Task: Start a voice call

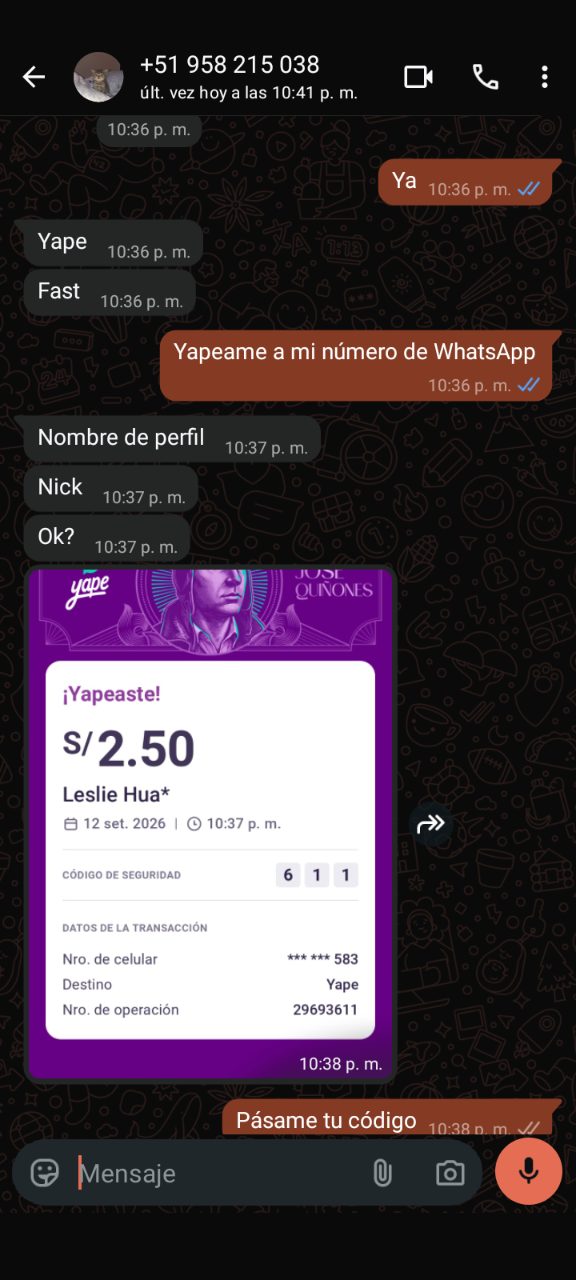Action: [486, 77]
